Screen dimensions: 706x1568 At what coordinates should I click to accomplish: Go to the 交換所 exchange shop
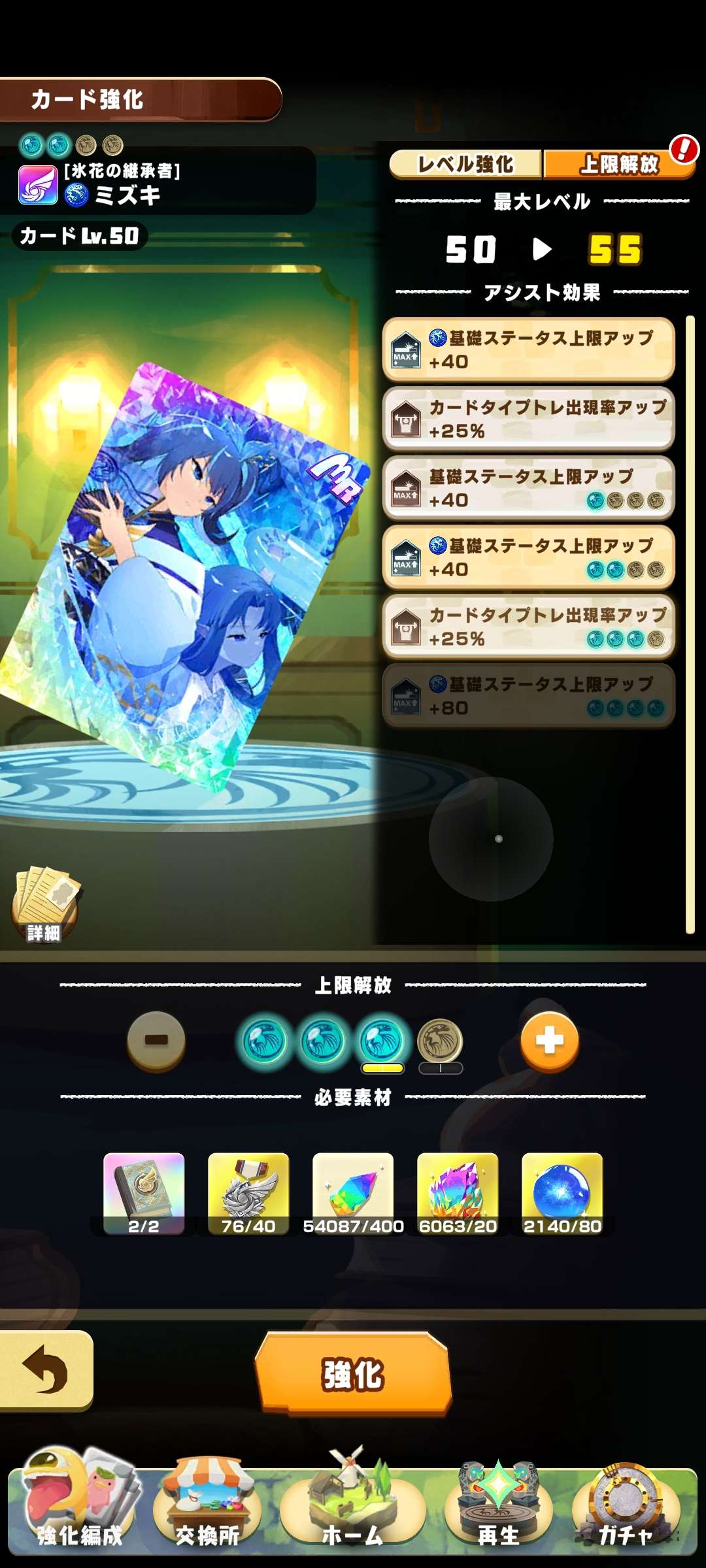pos(207,1511)
